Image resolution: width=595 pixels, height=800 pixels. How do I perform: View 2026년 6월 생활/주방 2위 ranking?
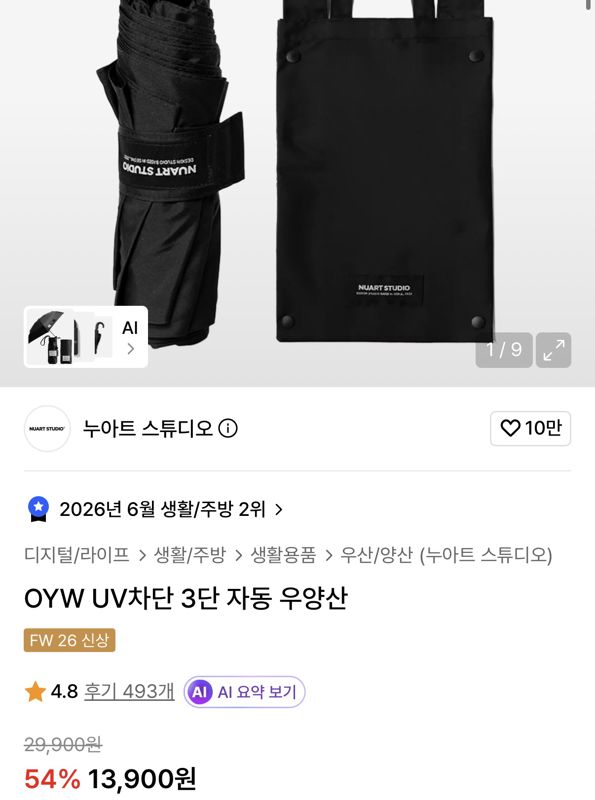[x=162, y=509]
